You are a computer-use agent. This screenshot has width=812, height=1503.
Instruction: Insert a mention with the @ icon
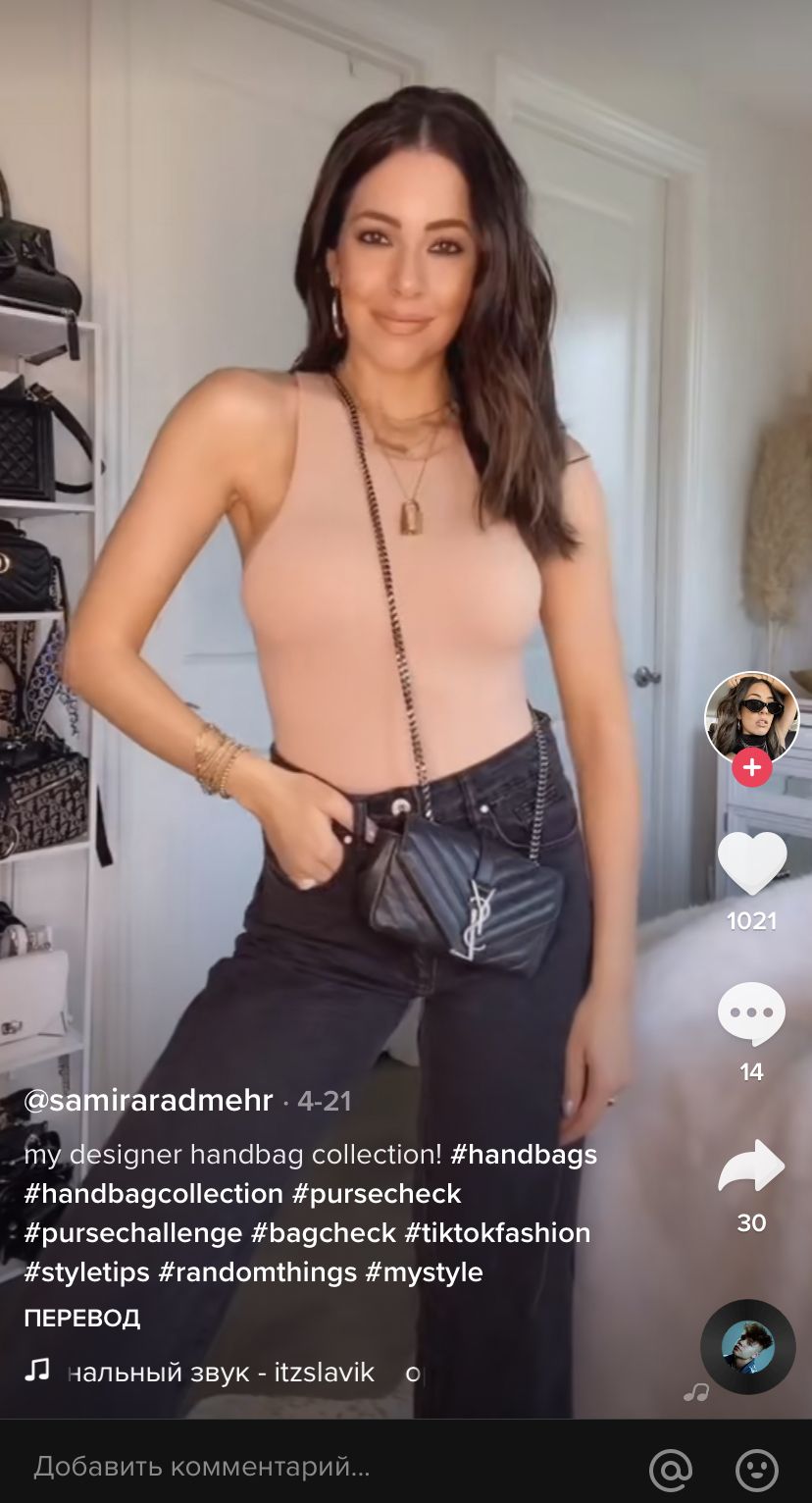click(x=671, y=1470)
